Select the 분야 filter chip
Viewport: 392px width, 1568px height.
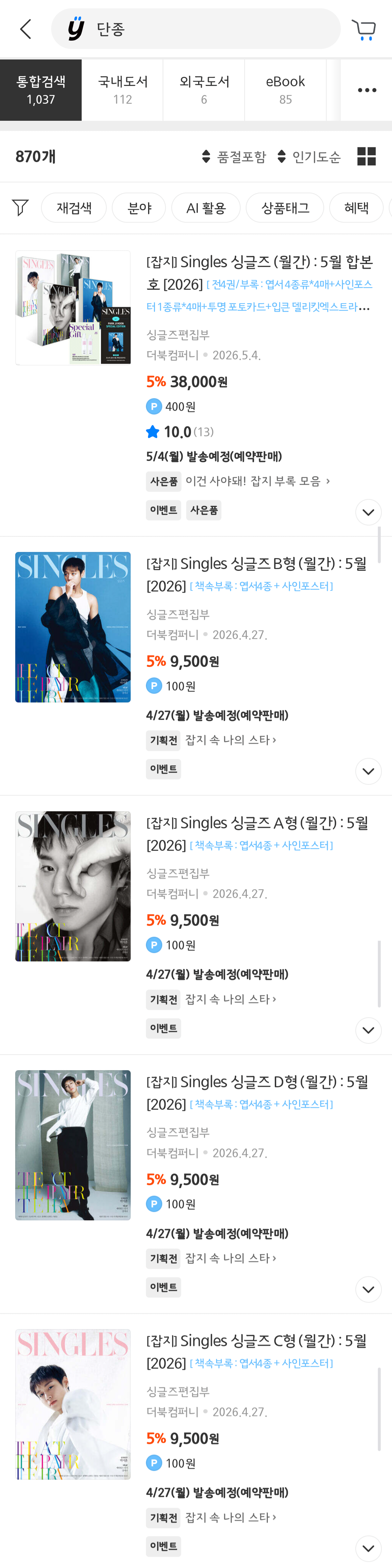click(139, 207)
